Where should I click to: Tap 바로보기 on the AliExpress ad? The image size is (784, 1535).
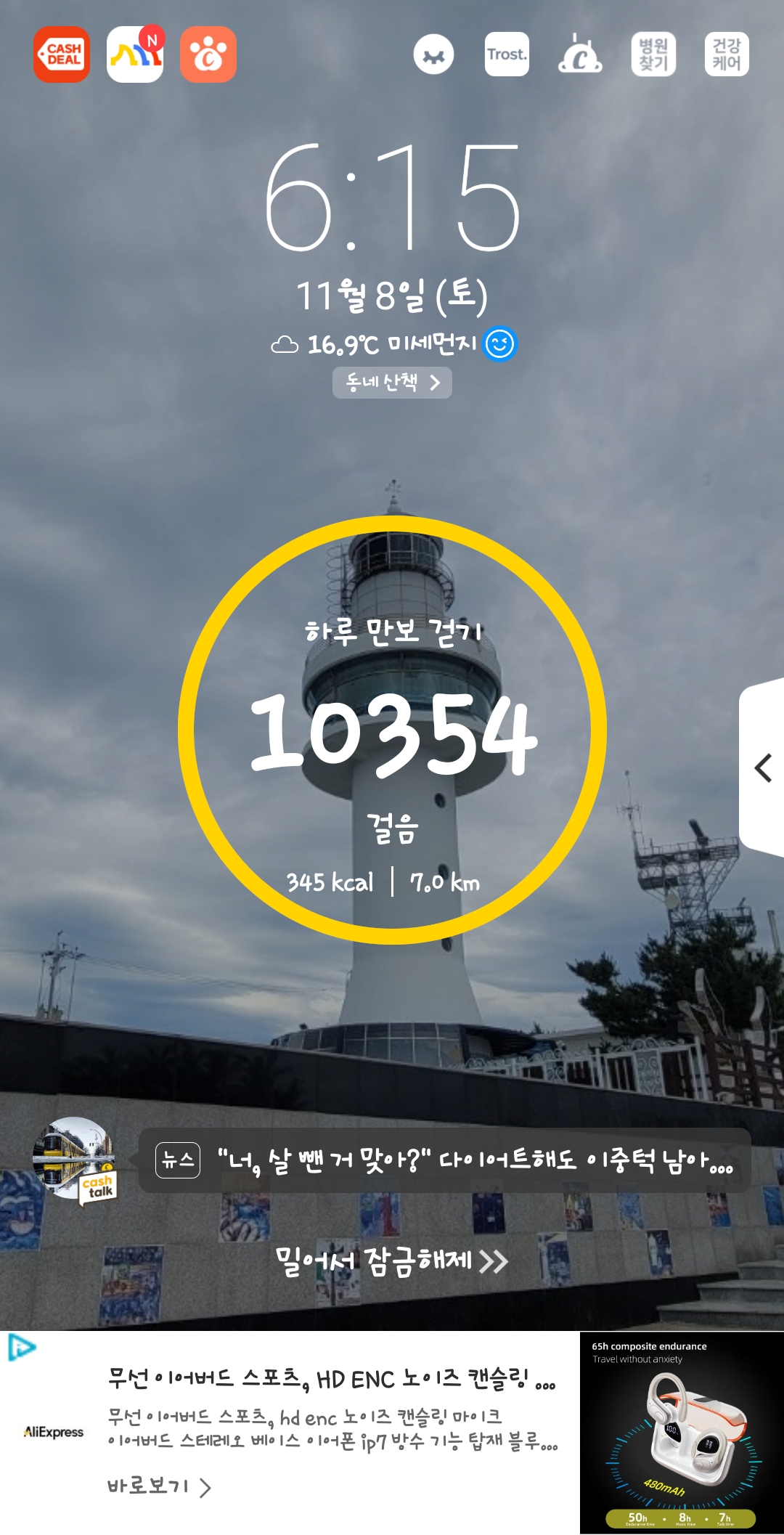pyautogui.click(x=159, y=1486)
